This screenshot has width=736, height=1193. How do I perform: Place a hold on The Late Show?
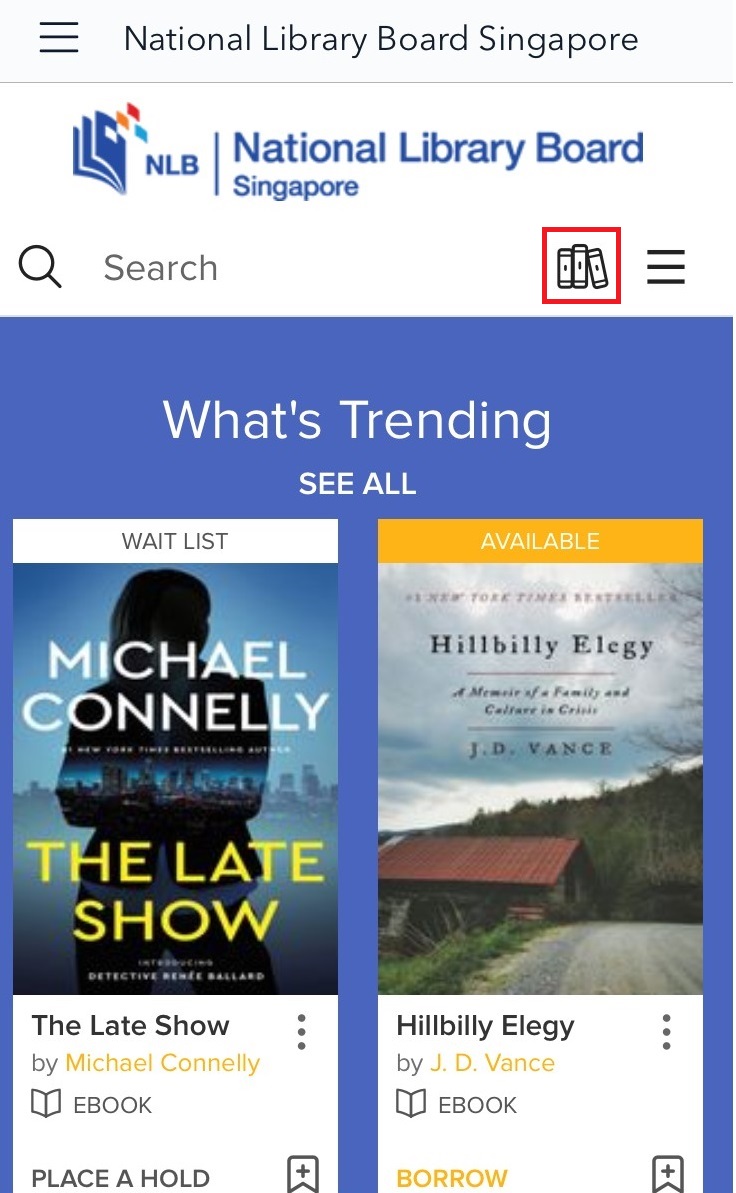tap(121, 1178)
